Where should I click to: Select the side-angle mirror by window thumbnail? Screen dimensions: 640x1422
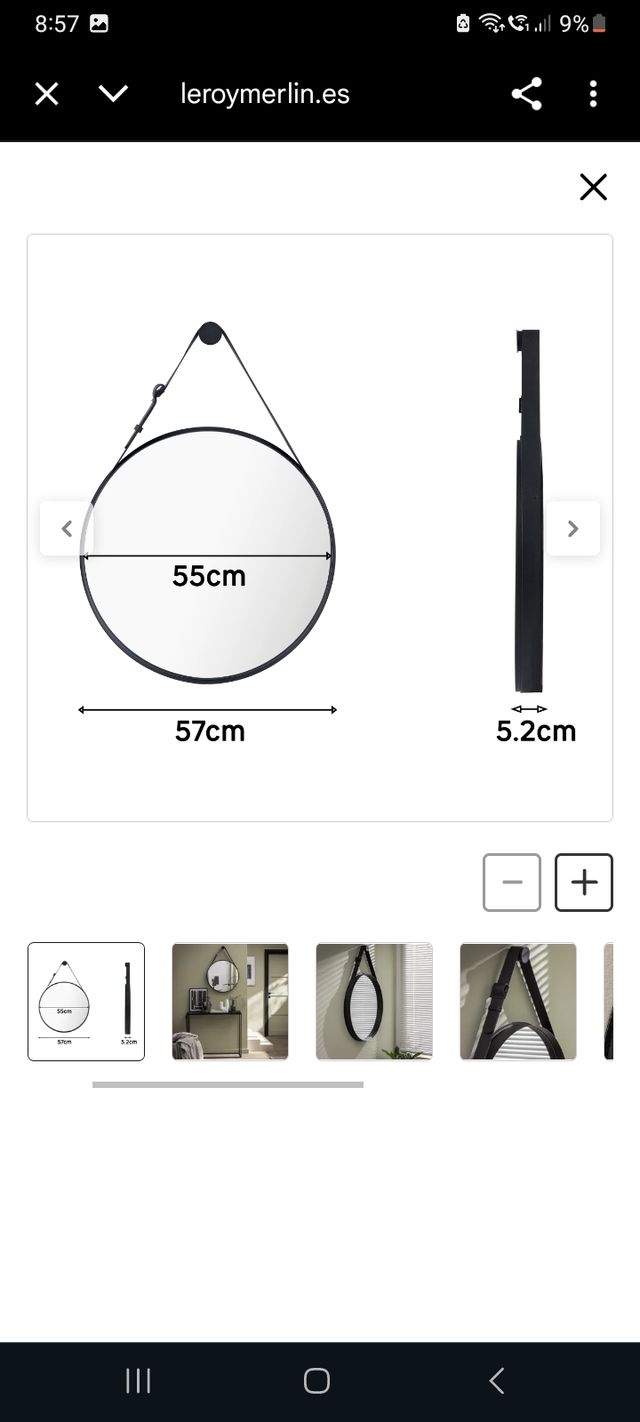coord(374,1001)
